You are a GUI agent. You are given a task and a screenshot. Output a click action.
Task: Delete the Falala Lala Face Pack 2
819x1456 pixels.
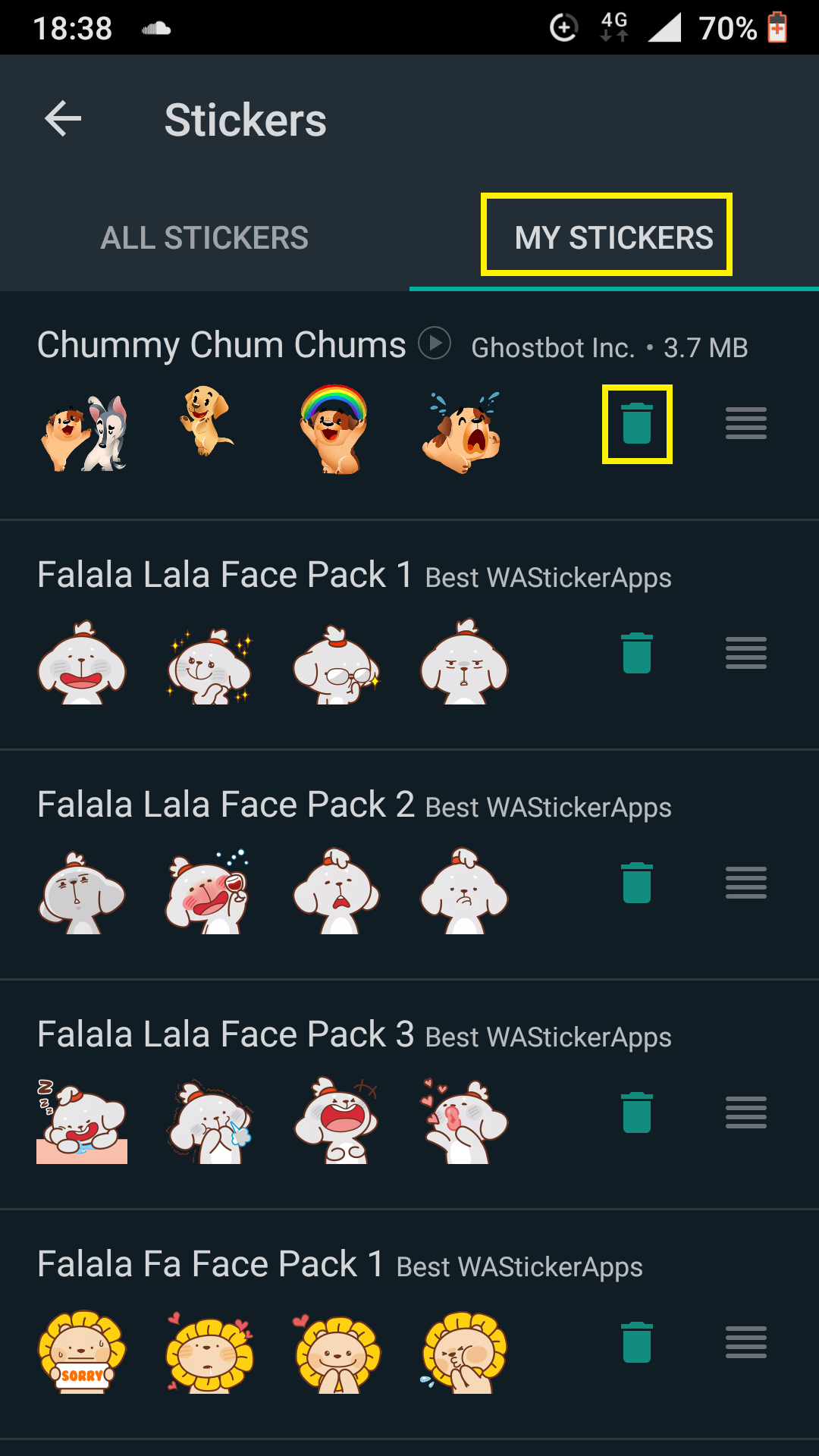tap(637, 882)
